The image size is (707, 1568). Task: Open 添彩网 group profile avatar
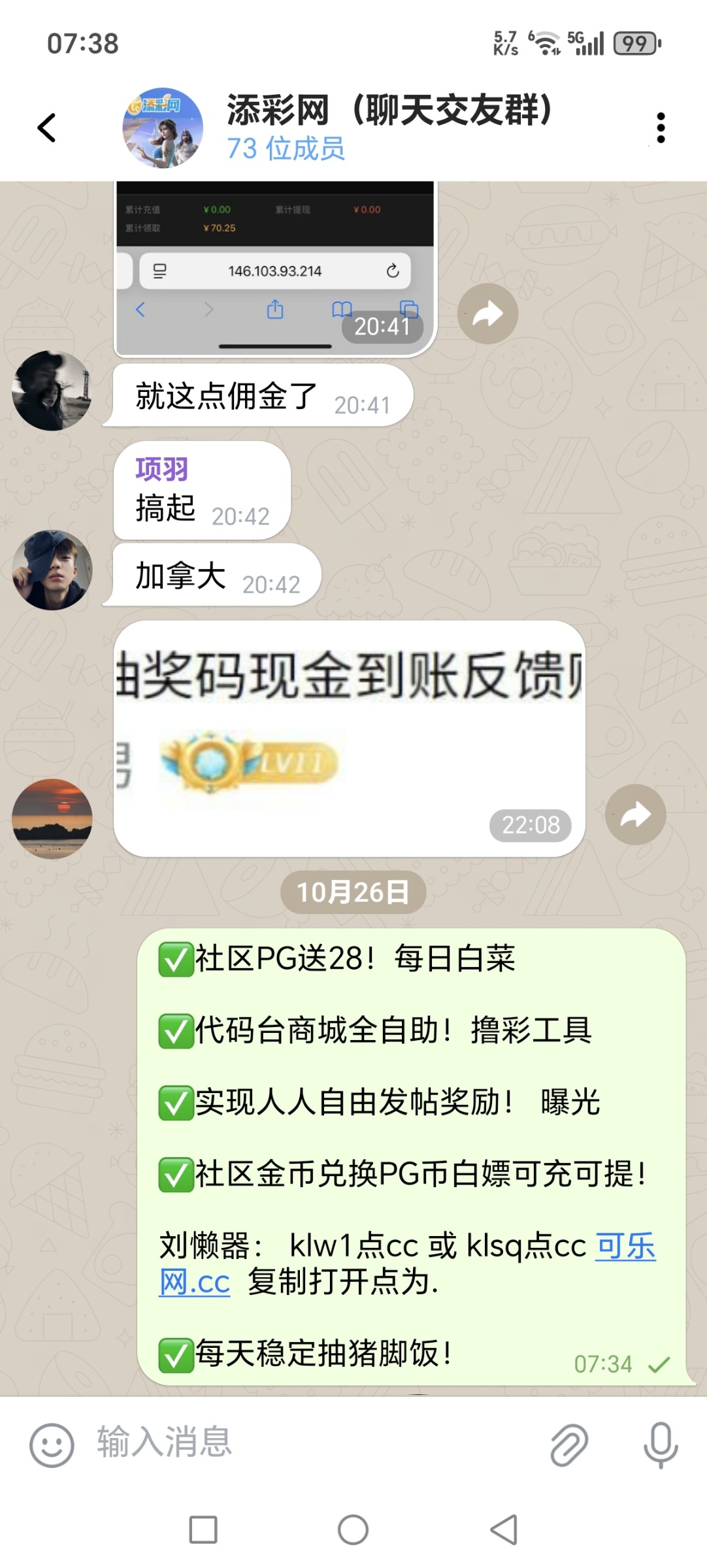pyautogui.click(x=163, y=128)
